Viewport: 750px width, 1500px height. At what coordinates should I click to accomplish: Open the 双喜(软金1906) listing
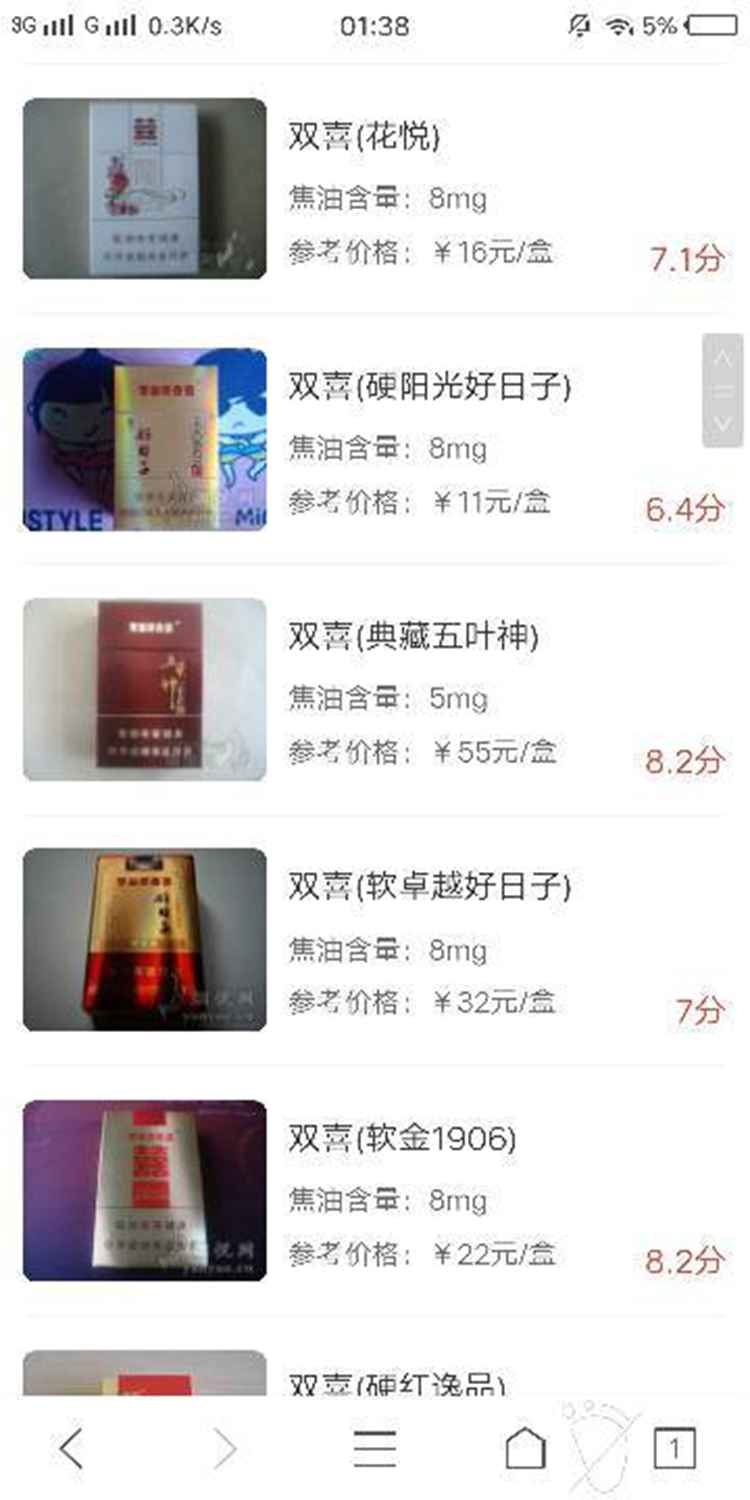[x=402, y=1138]
